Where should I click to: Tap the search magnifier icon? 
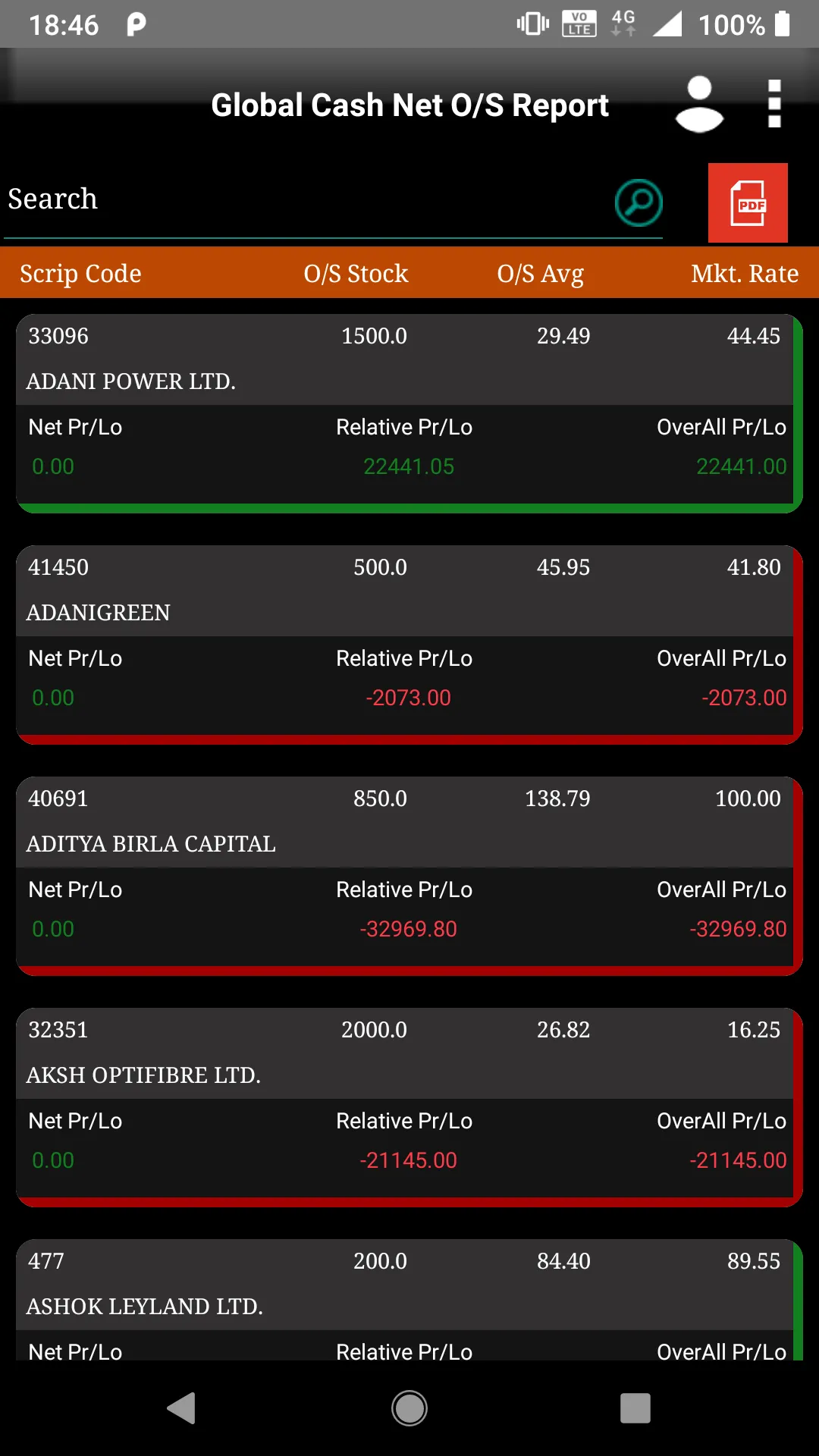click(x=637, y=202)
